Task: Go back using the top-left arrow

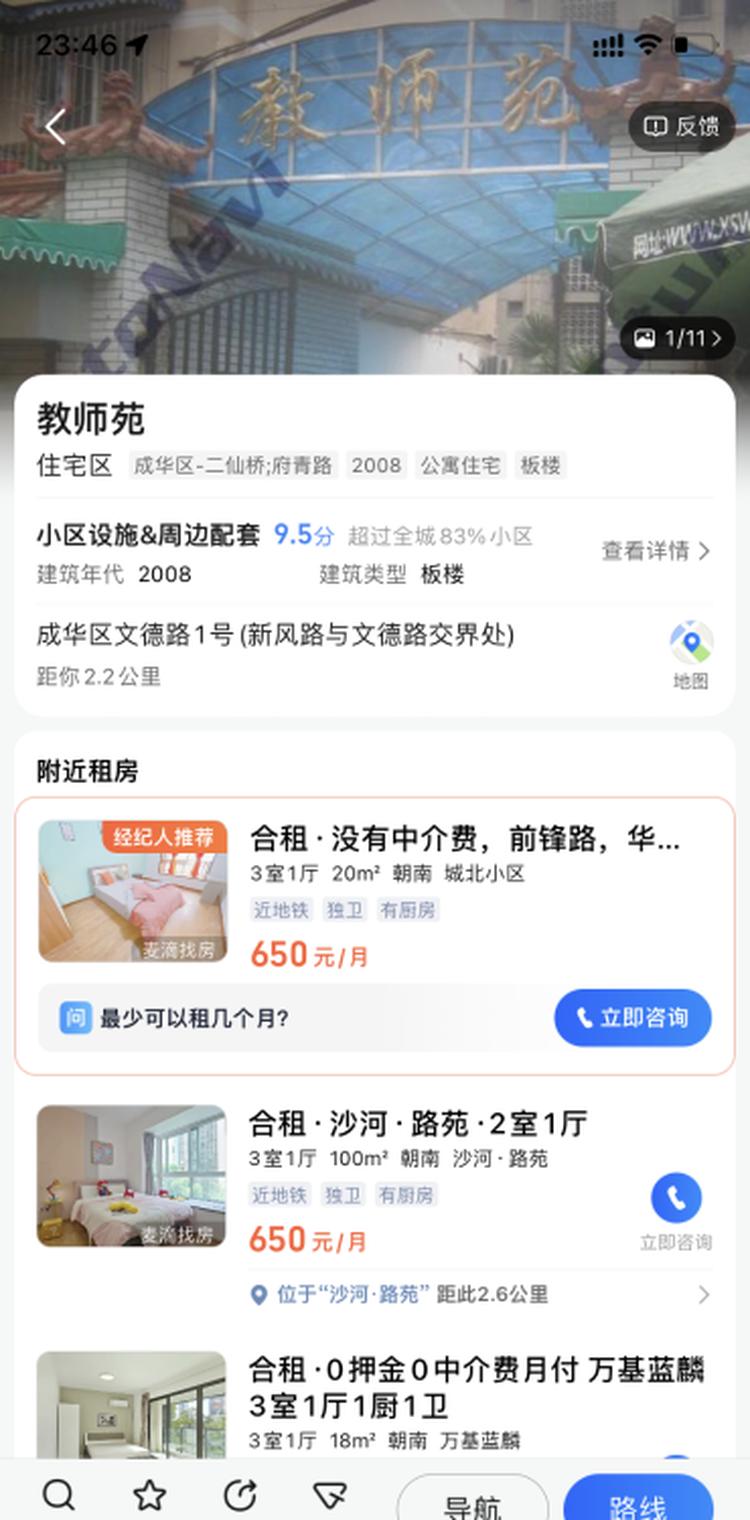Action: pyautogui.click(x=56, y=127)
